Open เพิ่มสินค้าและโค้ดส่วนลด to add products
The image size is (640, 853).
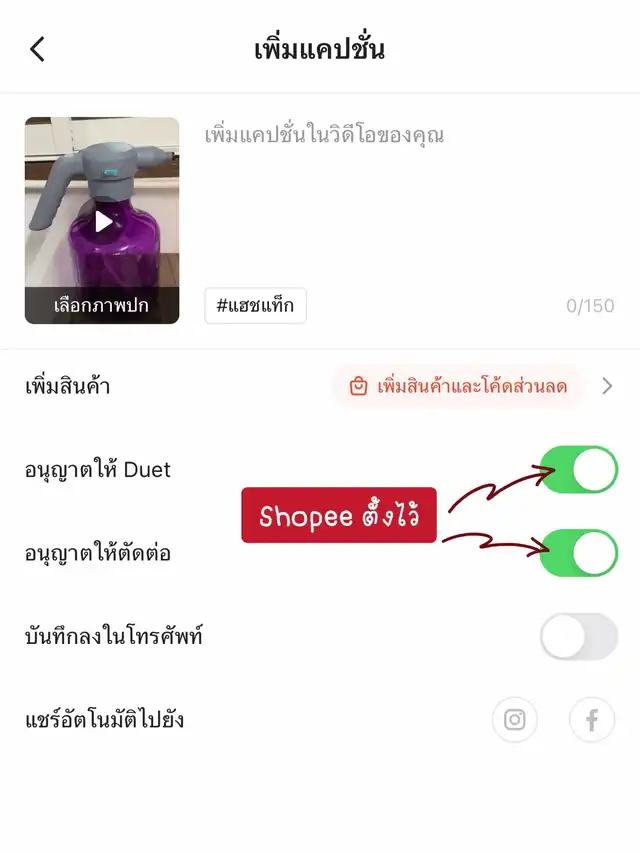point(457,386)
